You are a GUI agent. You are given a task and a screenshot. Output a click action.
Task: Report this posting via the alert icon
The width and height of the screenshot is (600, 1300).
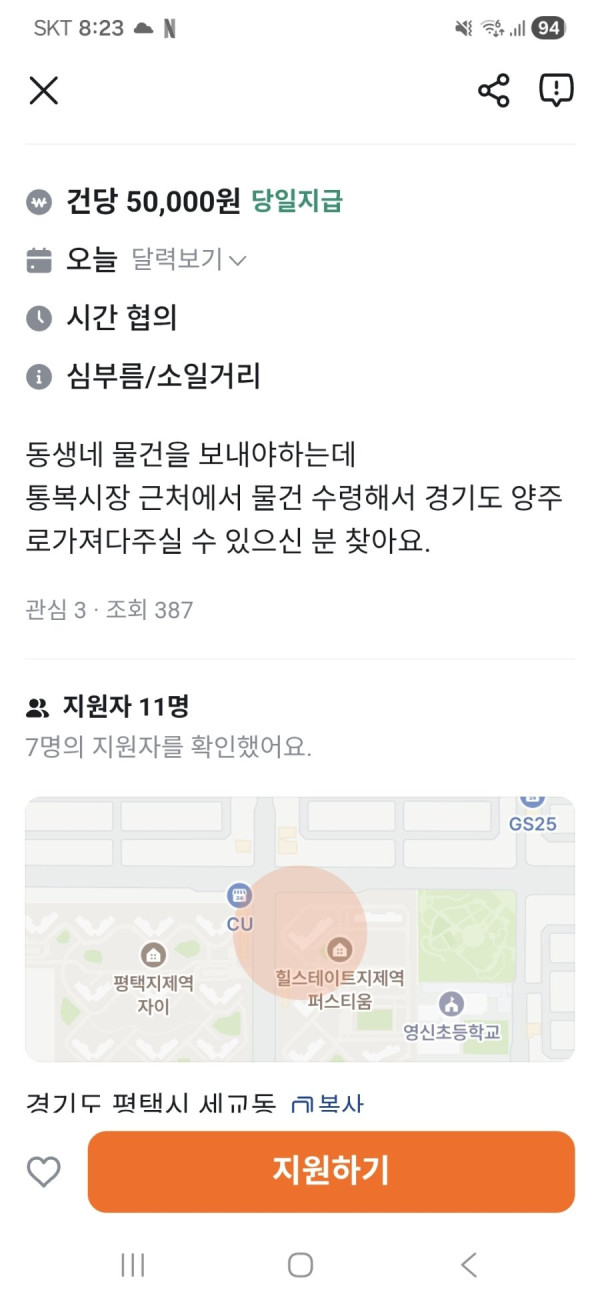[x=555, y=91]
